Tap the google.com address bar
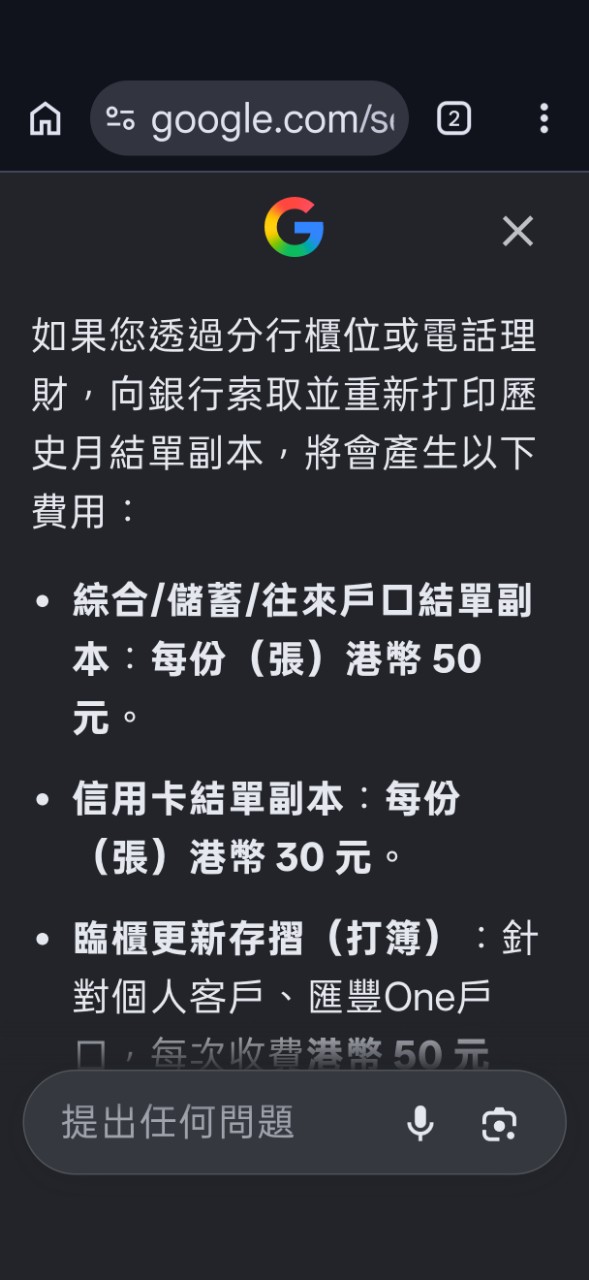Screen dimensions: 589x1280 pyautogui.click(x=249, y=119)
